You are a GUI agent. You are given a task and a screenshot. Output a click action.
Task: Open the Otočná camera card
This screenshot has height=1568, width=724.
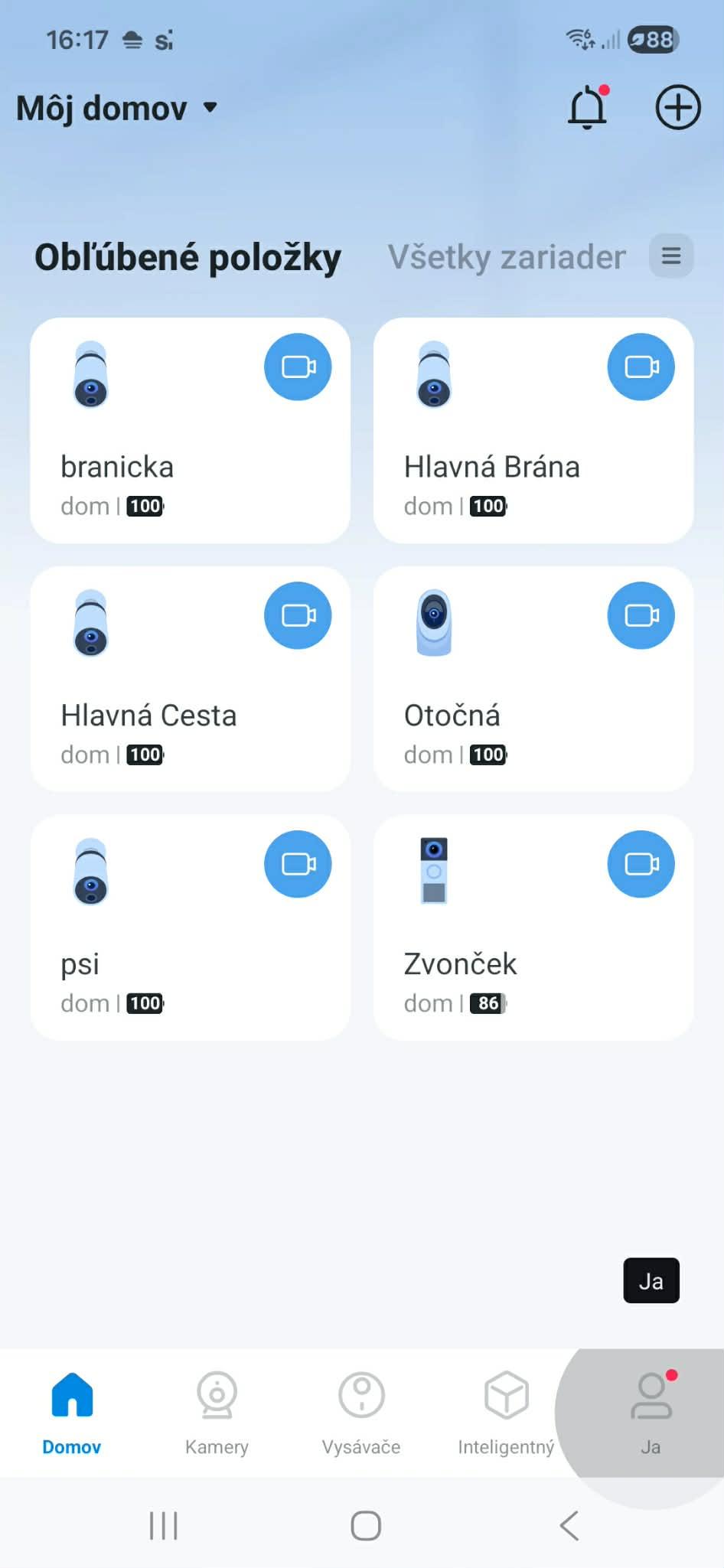(x=490, y=716)
